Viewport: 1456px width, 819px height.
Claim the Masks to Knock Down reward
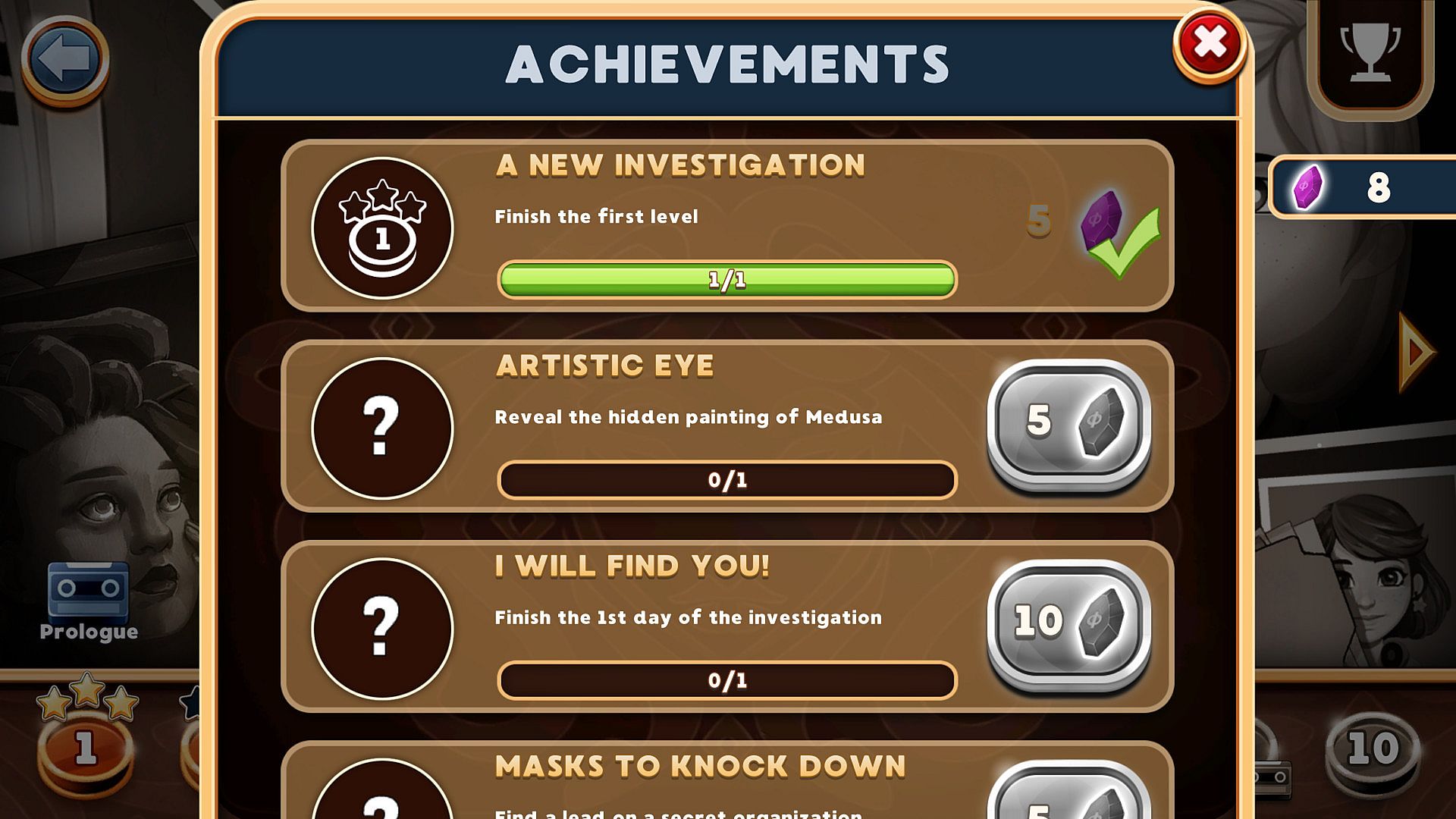[1068, 796]
